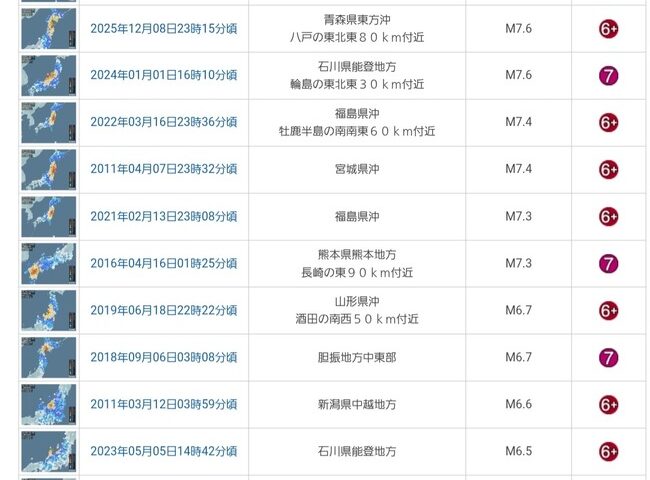View map thumbnail for 2025年12月08日 青森県東方沖 quake
650x480 pixels.
pyautogui.click(x=48, y=28)
